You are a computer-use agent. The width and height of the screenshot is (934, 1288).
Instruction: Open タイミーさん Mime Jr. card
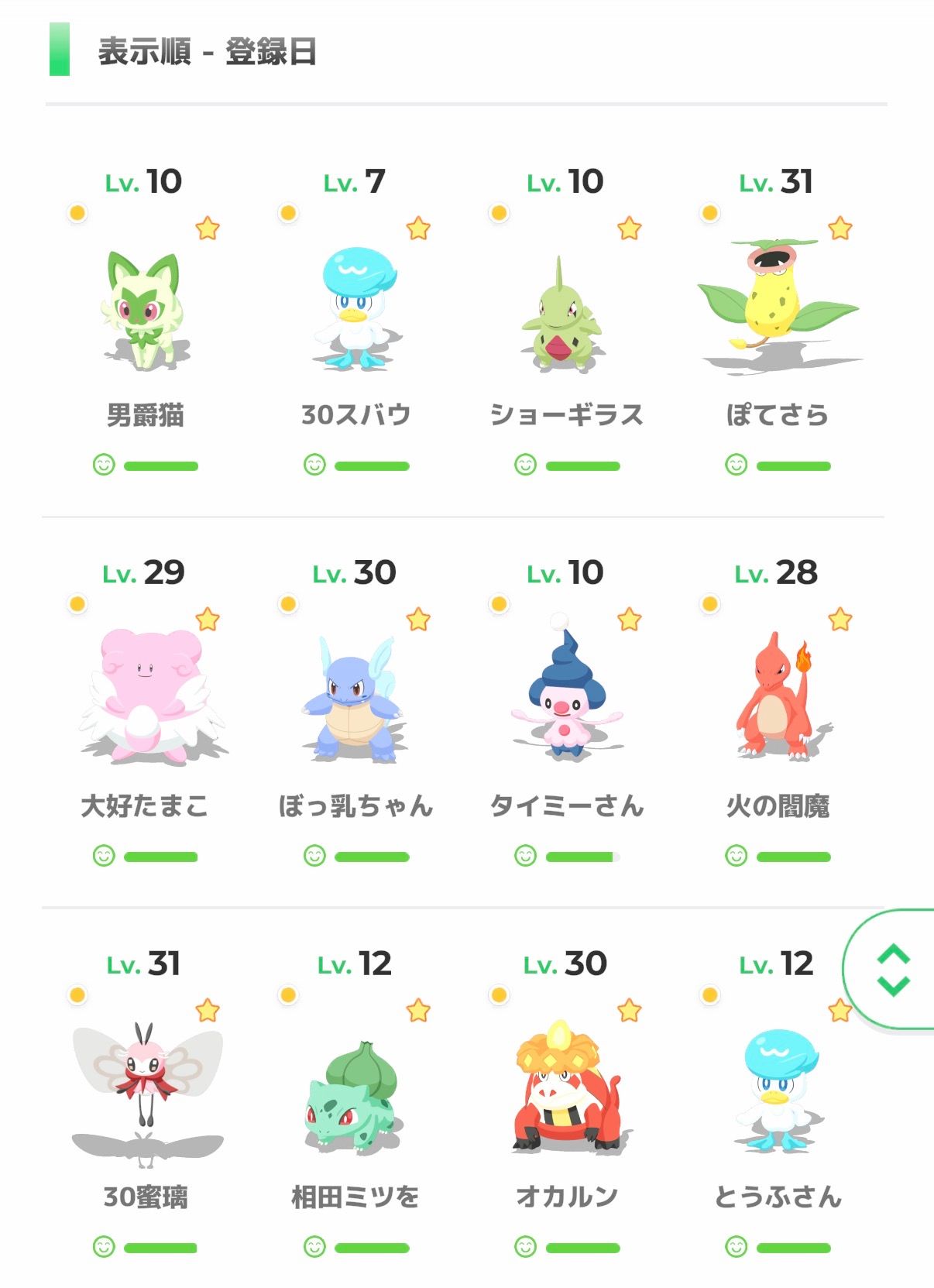pyautogui.click(x=565, y=697)
